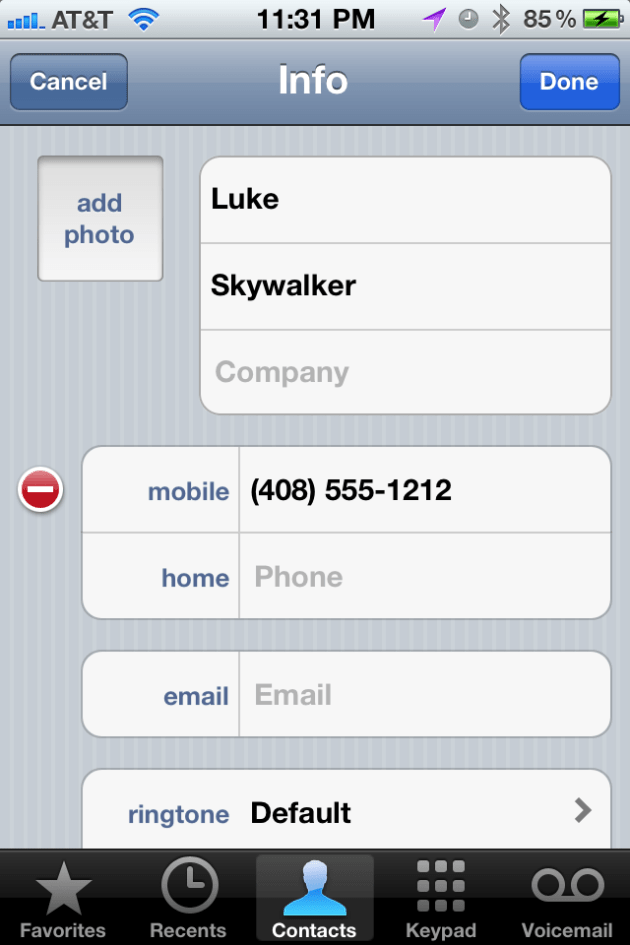The height and width of the screenshot is (945, 630).
Task: Select the Contacts tab
Action: pos(314,898)
